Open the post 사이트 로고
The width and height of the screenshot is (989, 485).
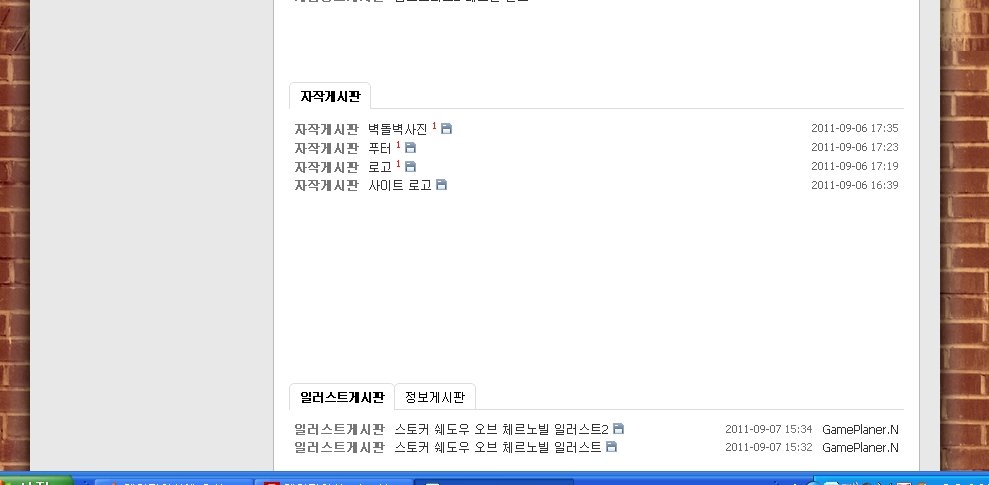[399, 185]
